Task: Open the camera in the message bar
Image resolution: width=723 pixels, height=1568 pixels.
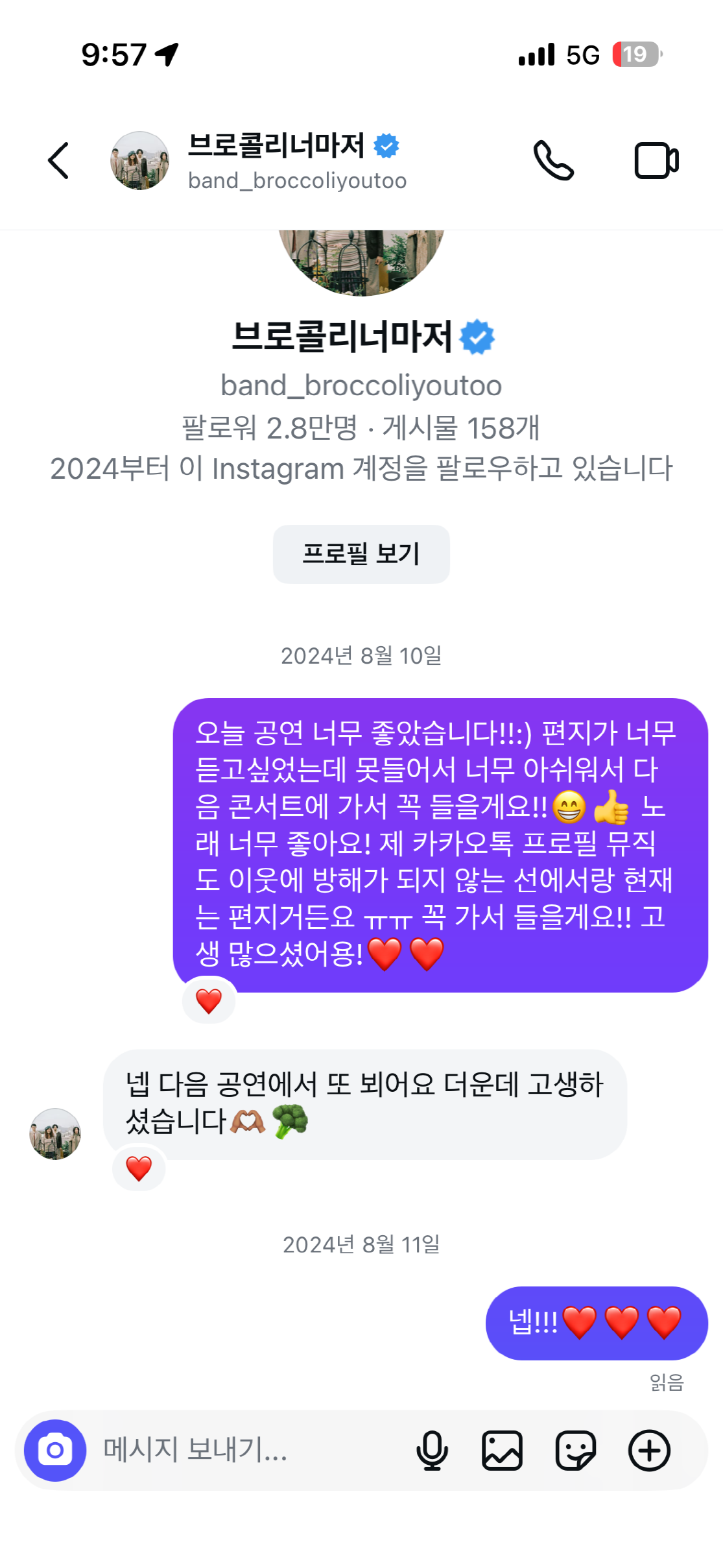Action: click(55, 1450)
